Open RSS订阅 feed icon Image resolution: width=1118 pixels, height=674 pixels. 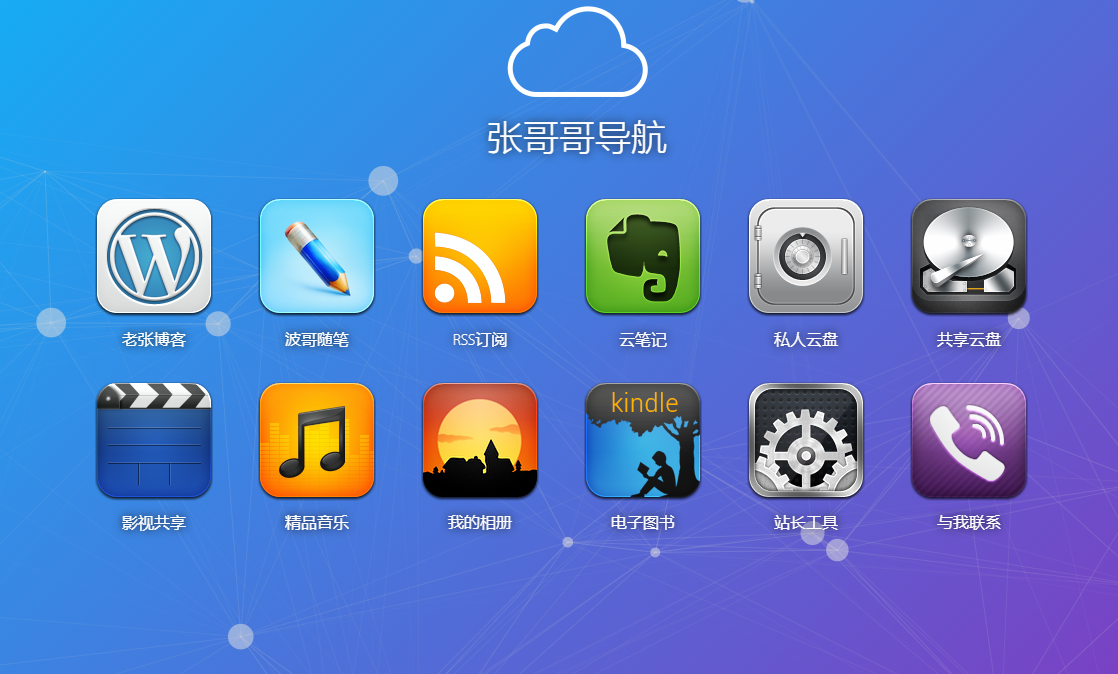(480, 256)
